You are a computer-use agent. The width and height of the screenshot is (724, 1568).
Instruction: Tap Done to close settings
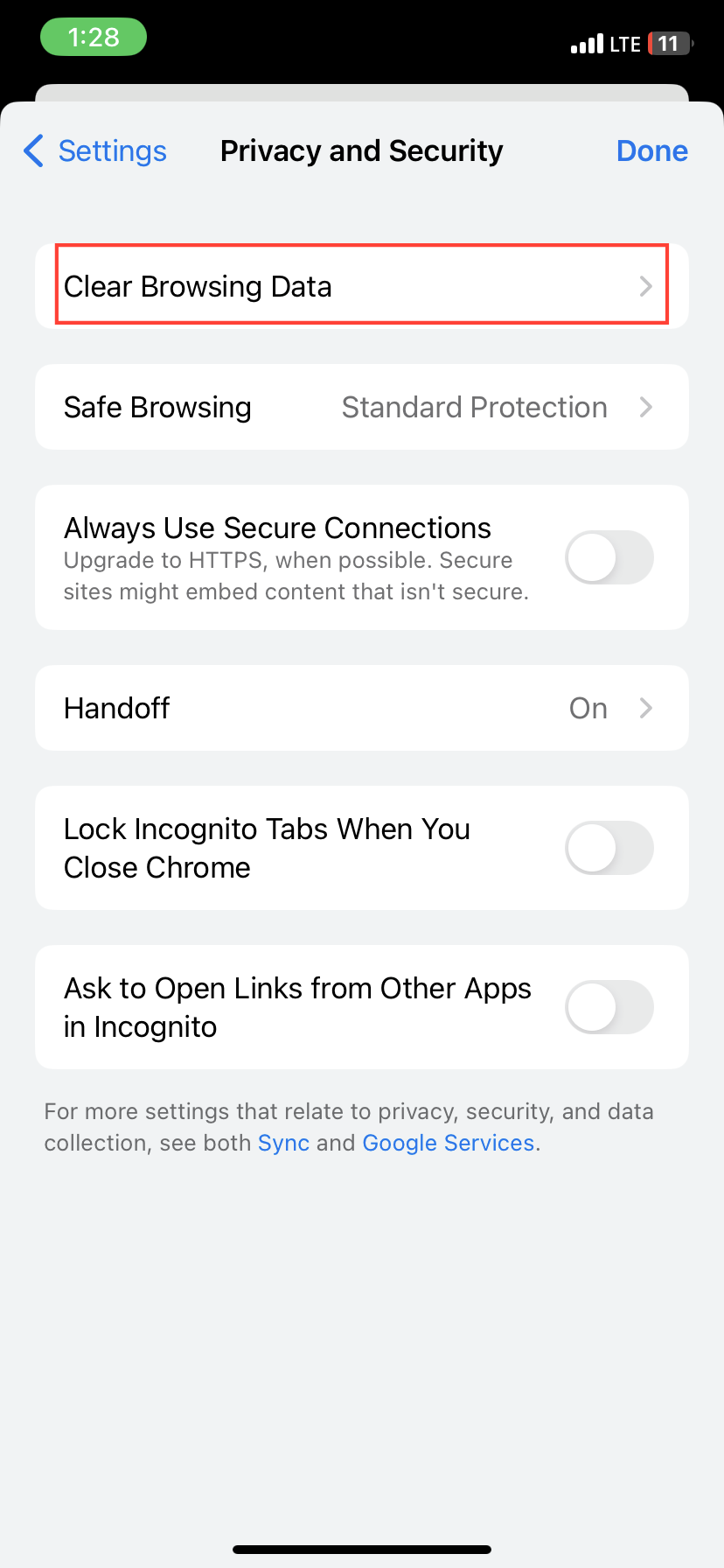click(651, 150)
